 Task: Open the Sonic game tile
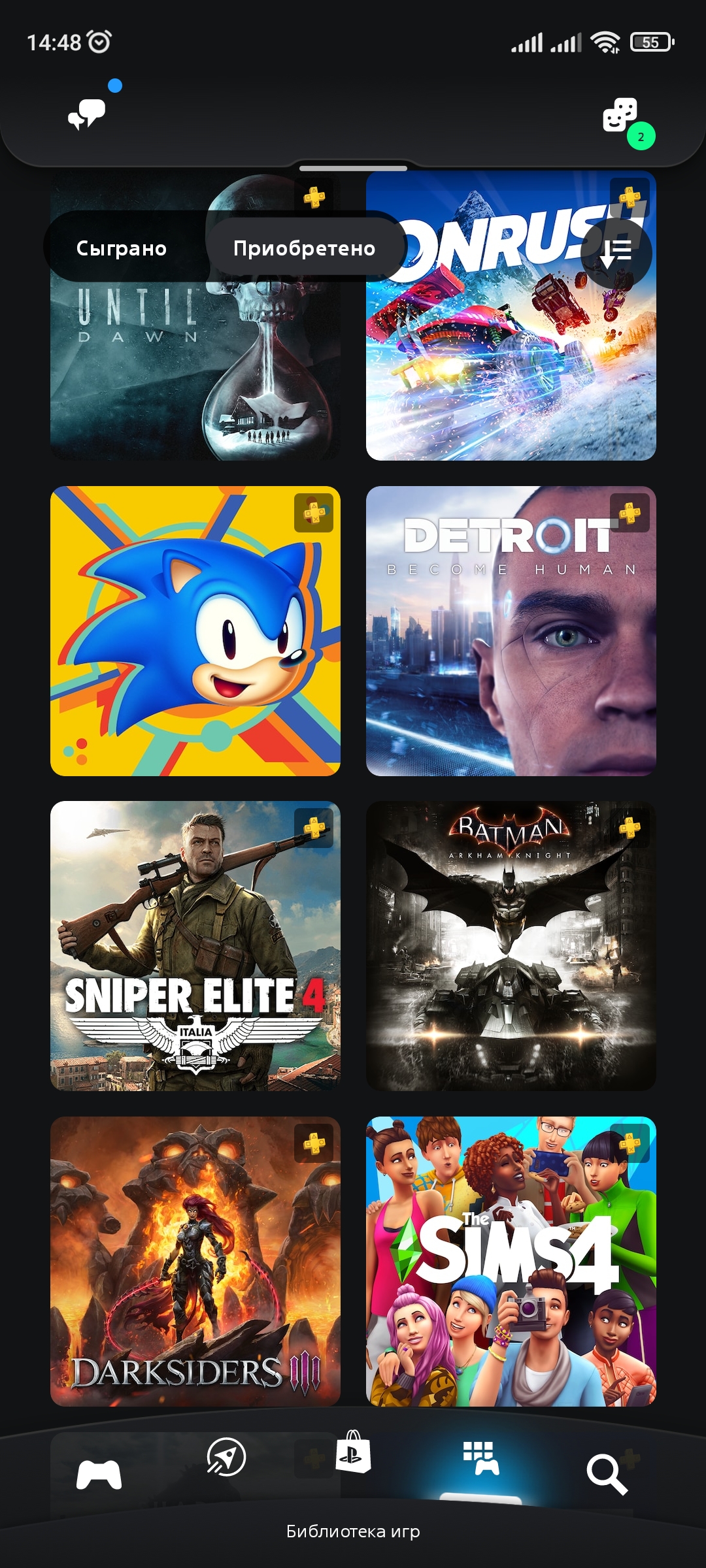195,631
